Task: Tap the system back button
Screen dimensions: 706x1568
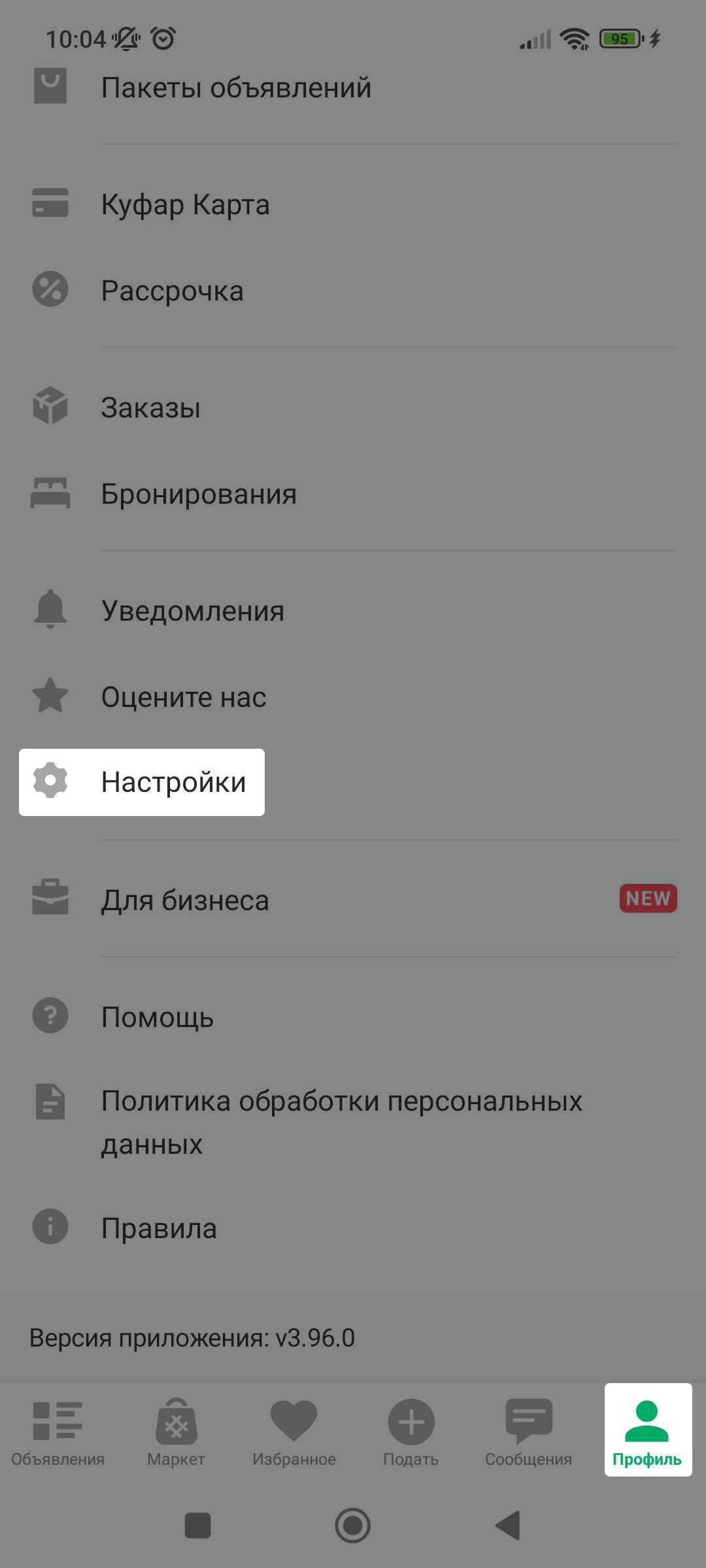Action: click(508, 1526)
